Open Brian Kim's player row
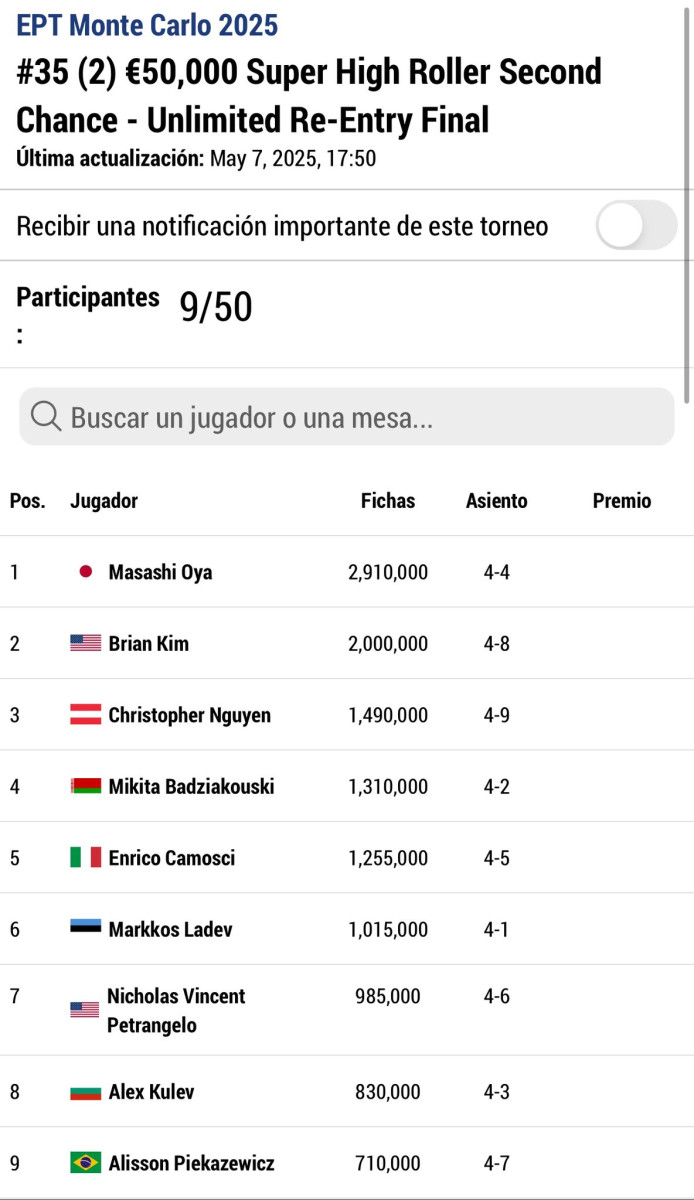694x1200 pixels. 347,643
